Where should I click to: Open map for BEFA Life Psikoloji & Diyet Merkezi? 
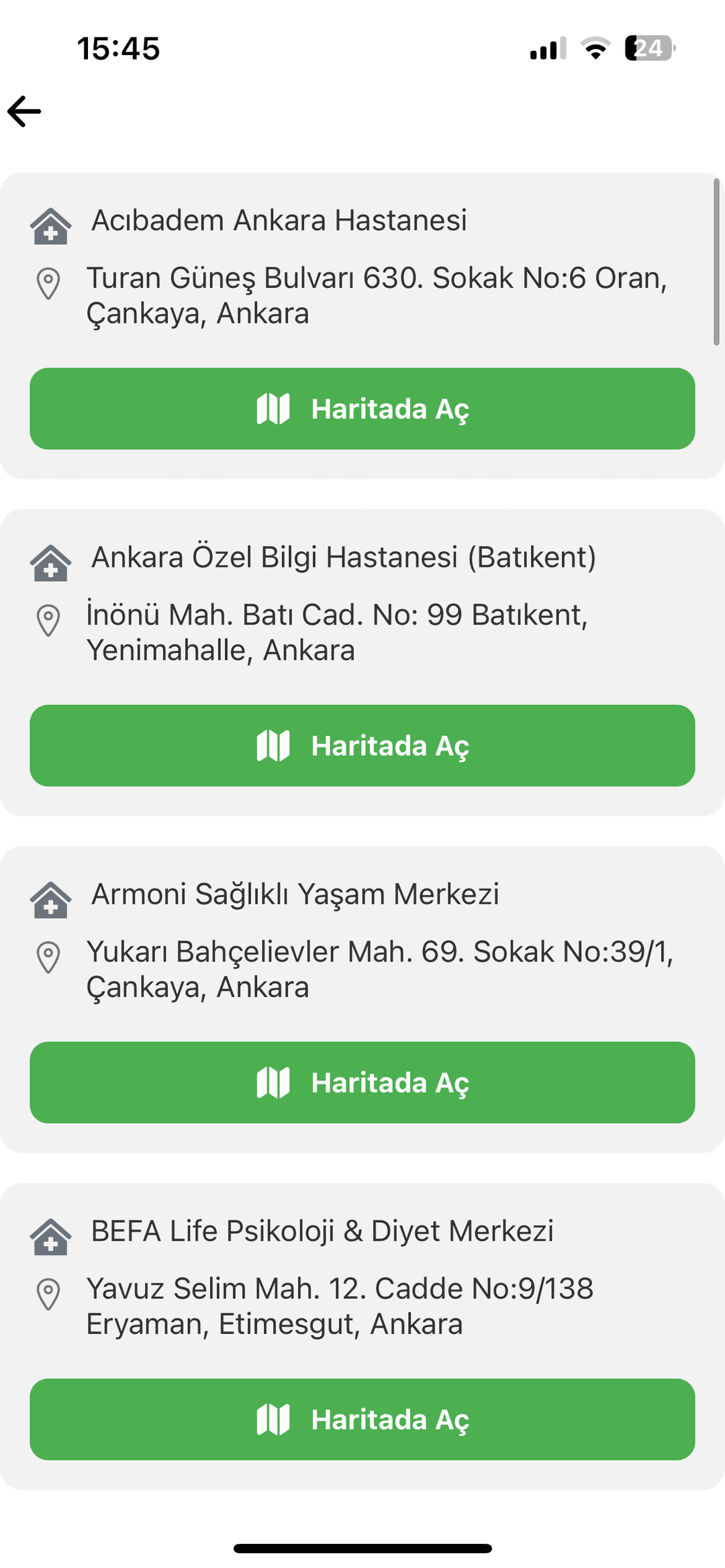[x=362, y=1419]
